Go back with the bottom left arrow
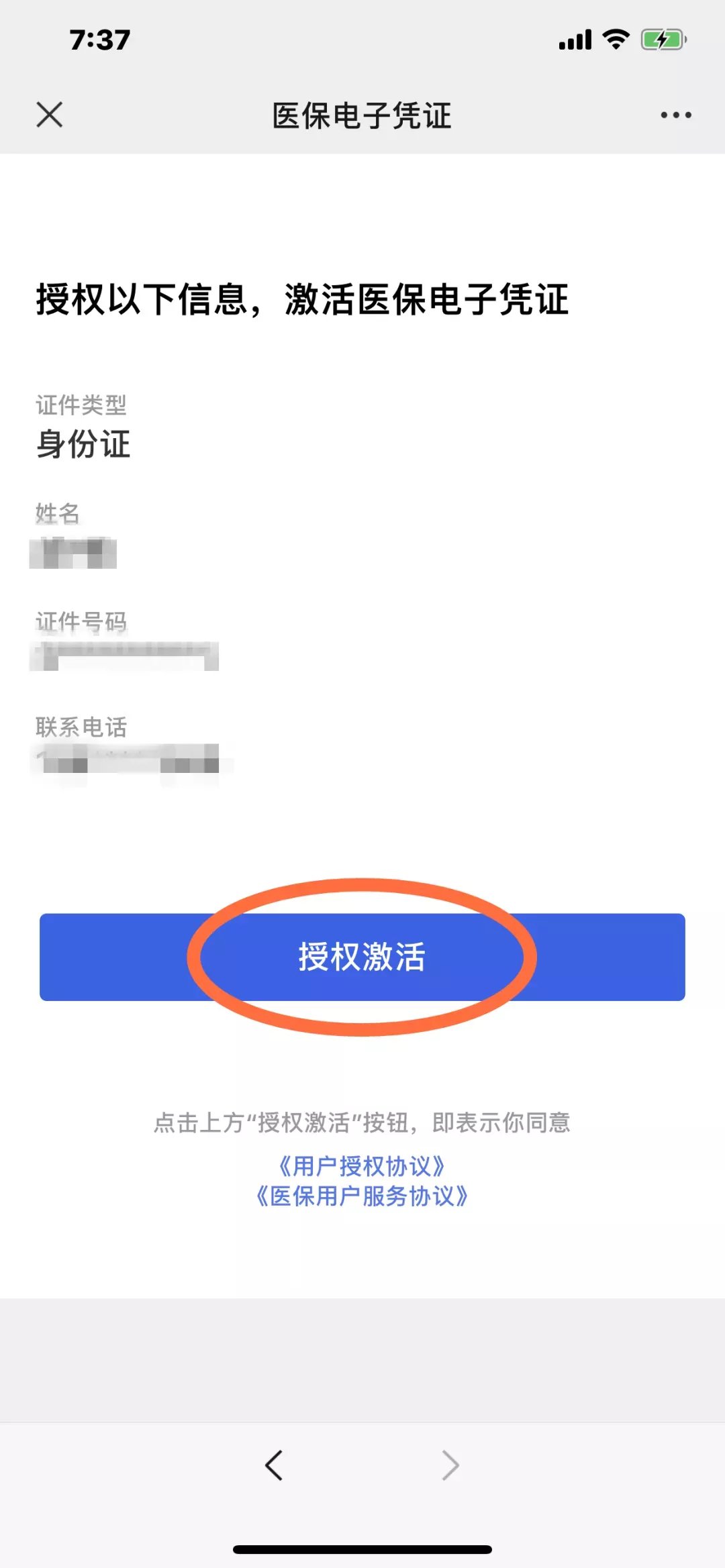The height and width of the screenshot is (1568, 725). (274, 1465)
